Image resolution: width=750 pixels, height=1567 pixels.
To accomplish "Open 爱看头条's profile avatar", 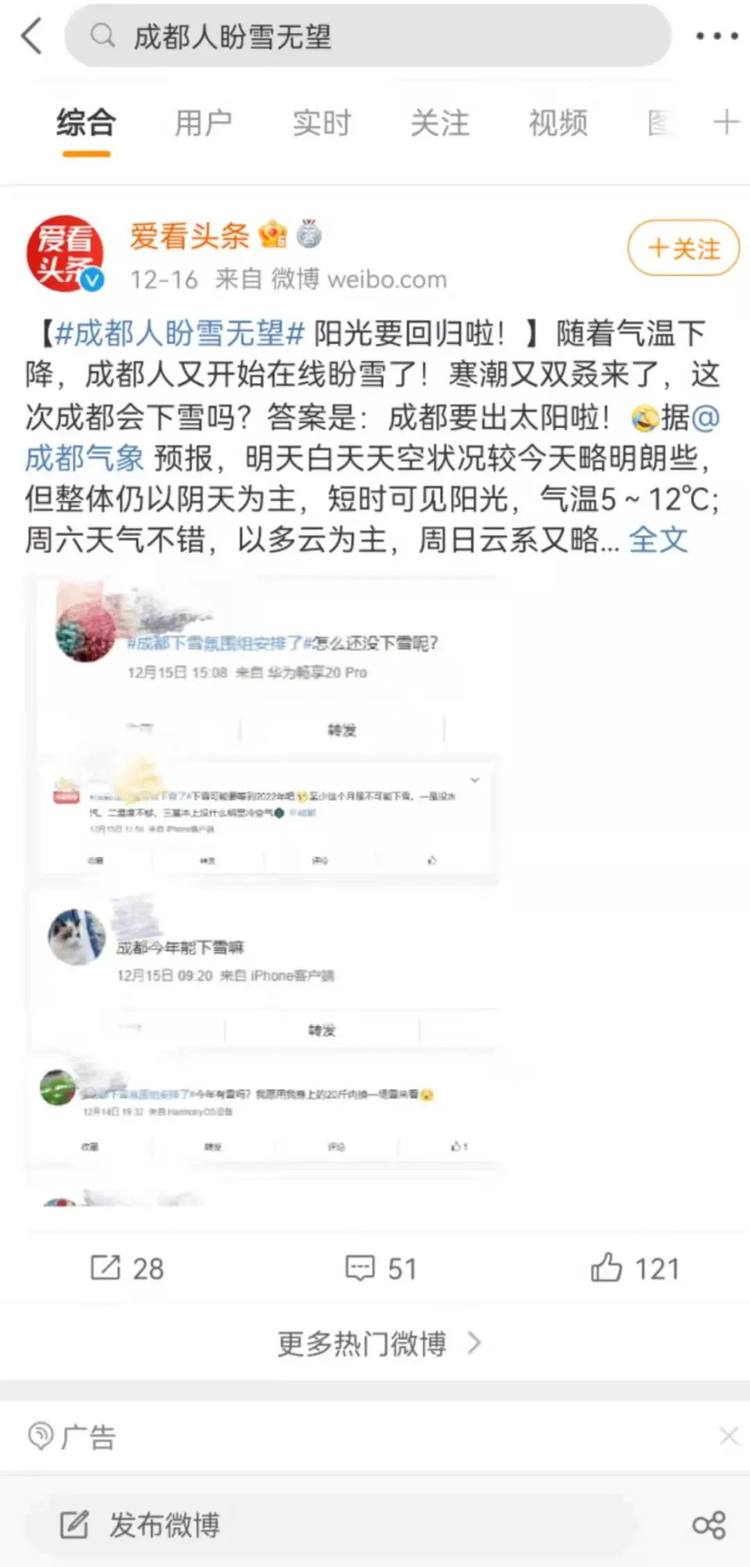I will pyautogui.click(x=65, y=253).
